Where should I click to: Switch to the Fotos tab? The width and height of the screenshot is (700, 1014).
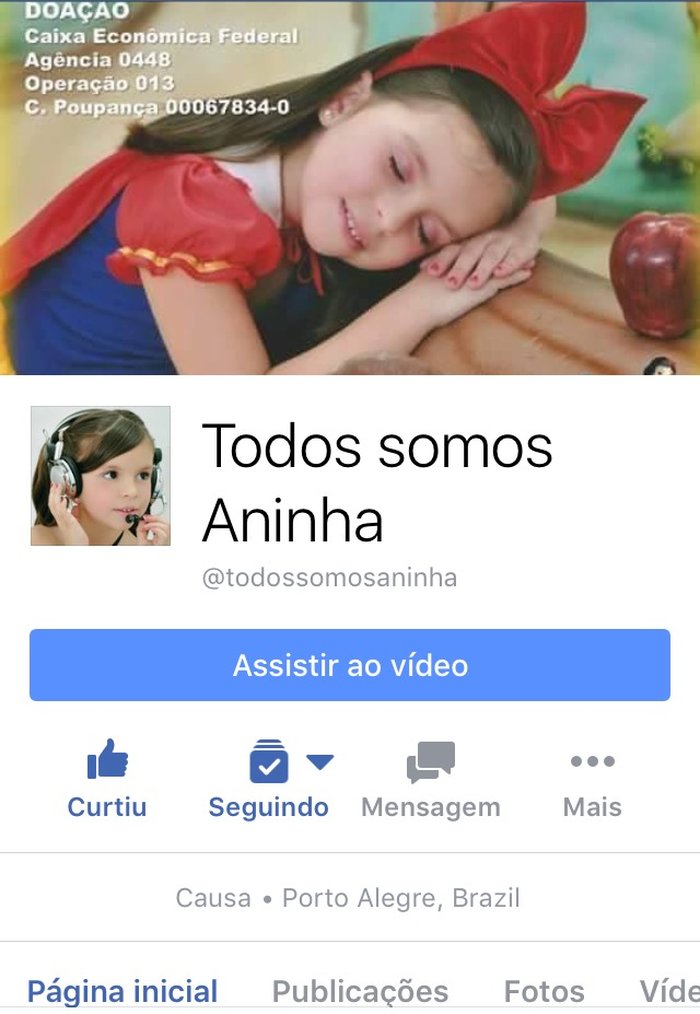544,991
